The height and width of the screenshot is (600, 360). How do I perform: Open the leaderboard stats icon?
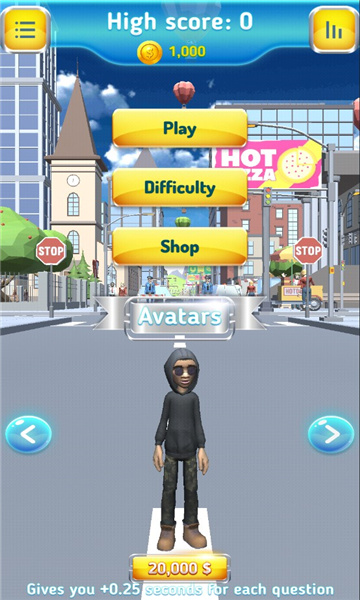coord(334,29)
